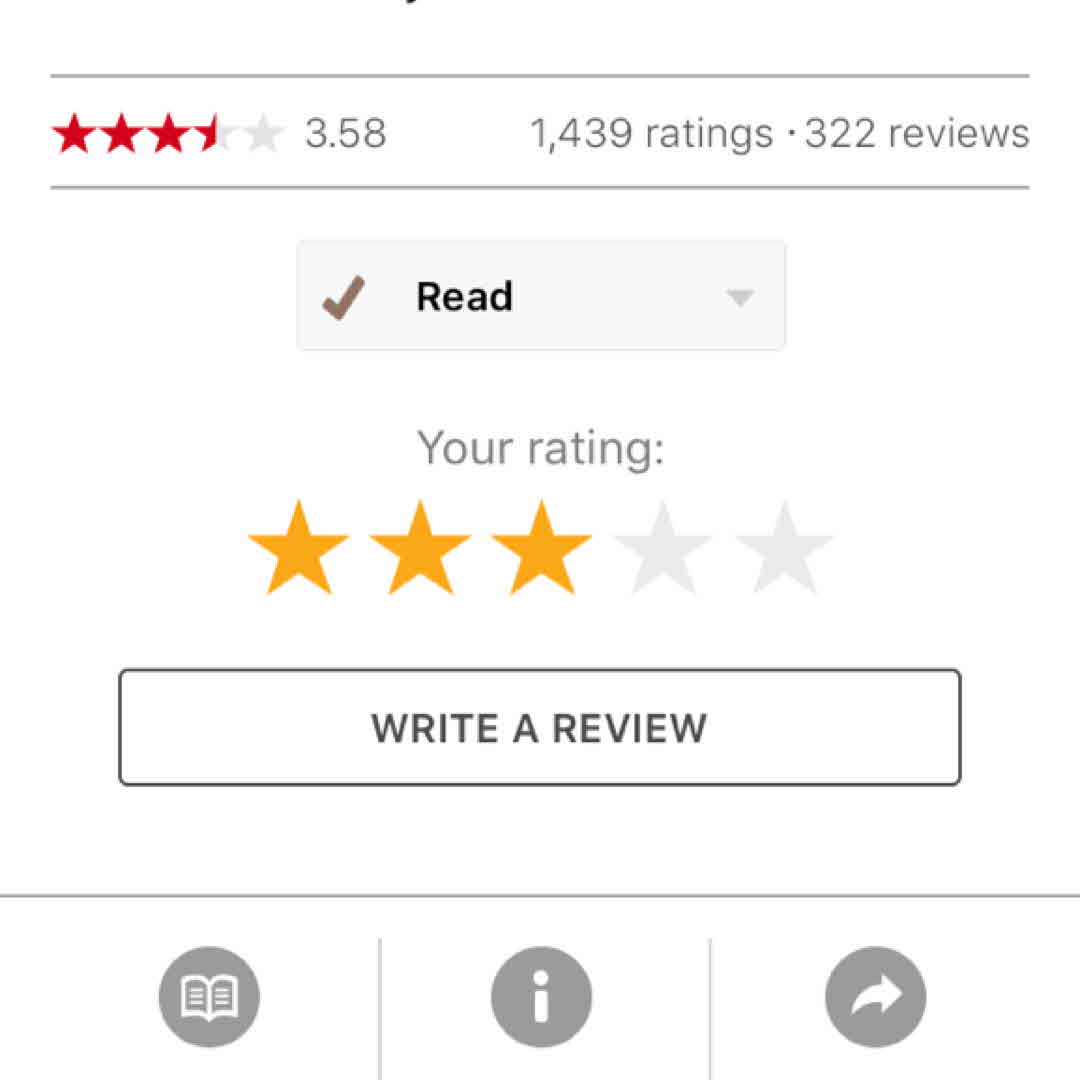Open the book info icon
1080x1080 pixels.
[x=541, y=996]
